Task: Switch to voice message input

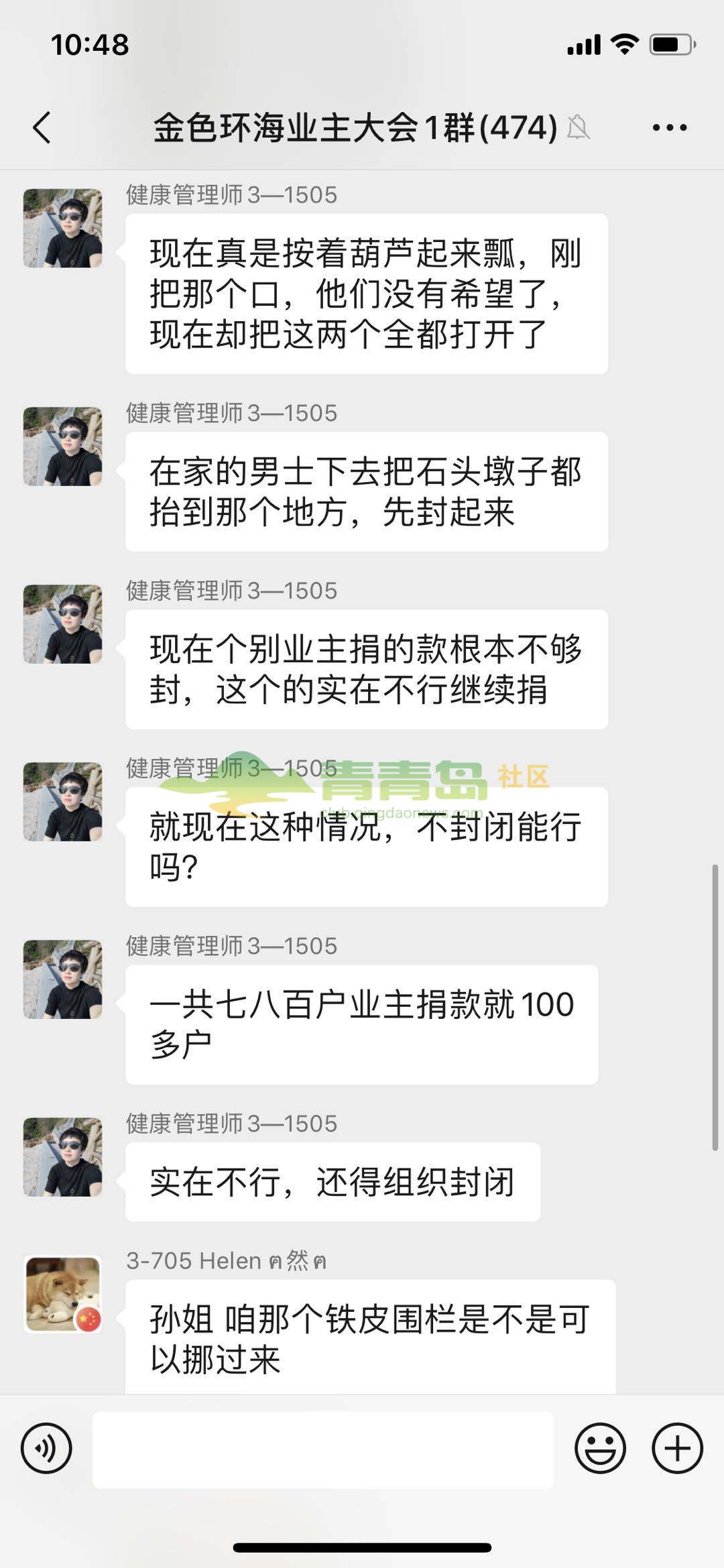Action: [46, 1448]
